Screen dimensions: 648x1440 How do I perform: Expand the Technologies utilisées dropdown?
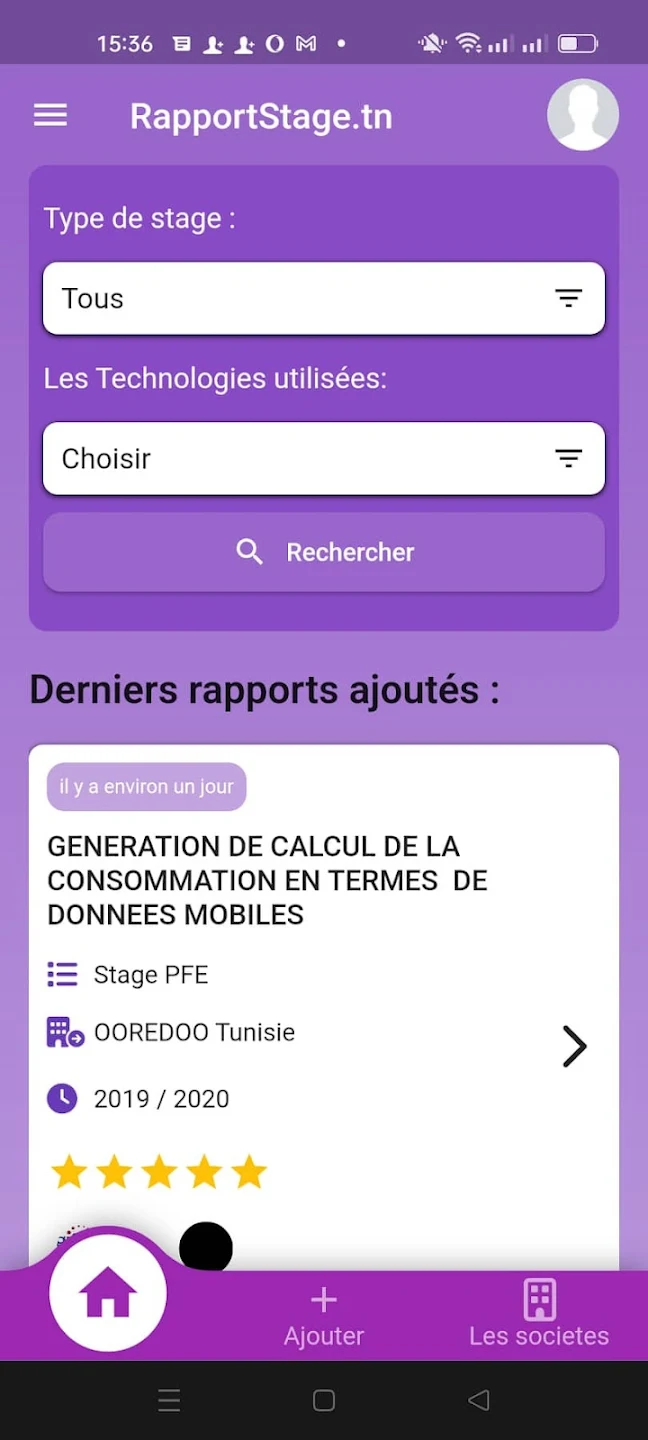click(324, 458)
